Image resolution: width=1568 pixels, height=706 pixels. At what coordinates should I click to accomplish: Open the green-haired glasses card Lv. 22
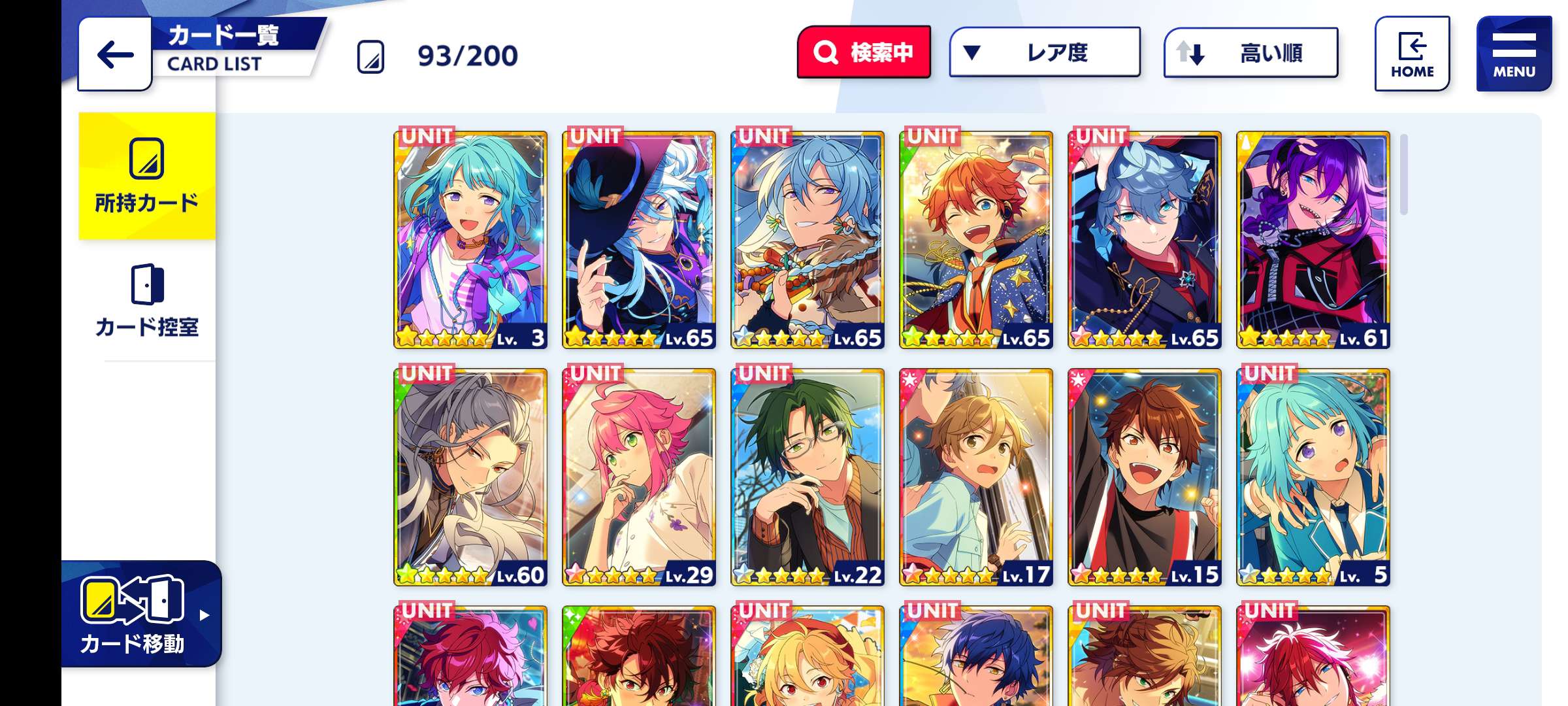click(x=808, y=477)
